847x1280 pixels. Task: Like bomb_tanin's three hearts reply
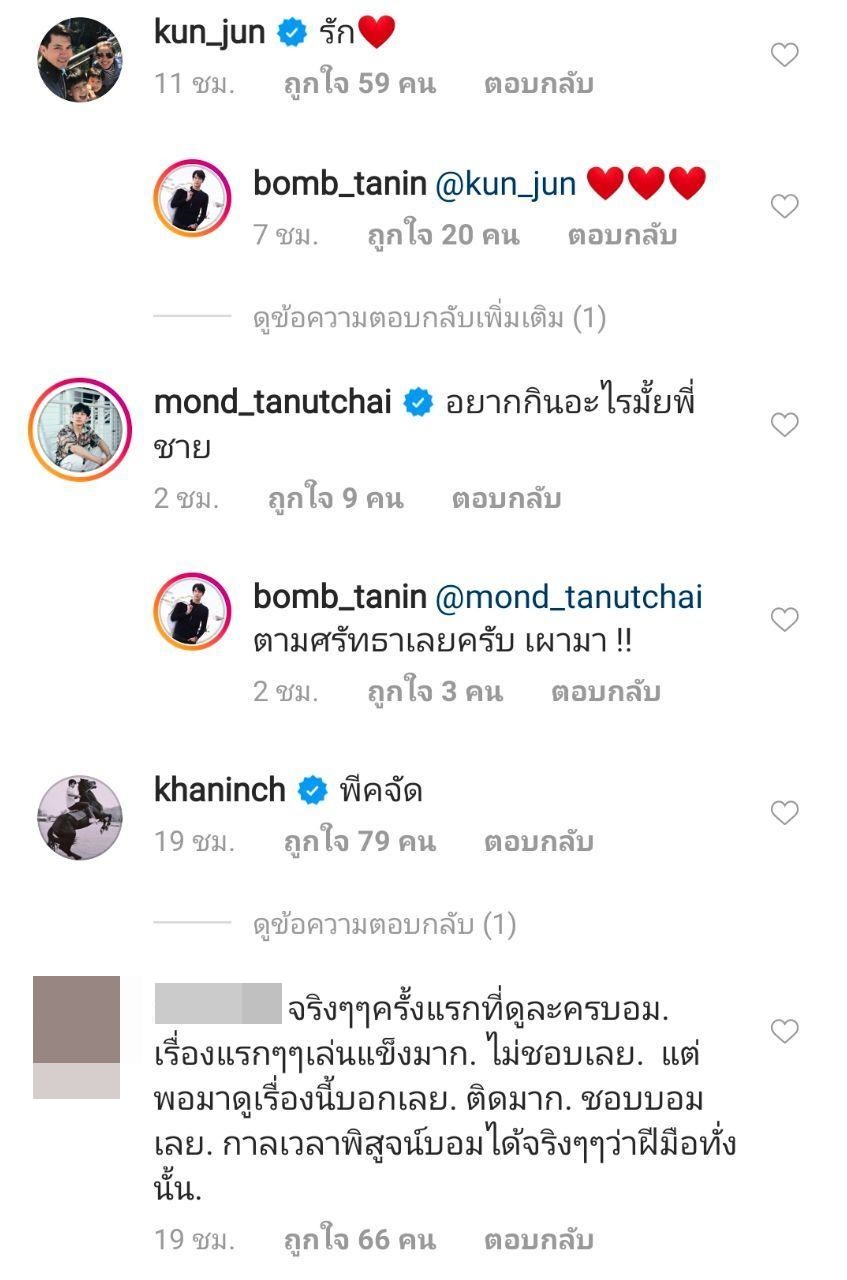tap(785, 207)
